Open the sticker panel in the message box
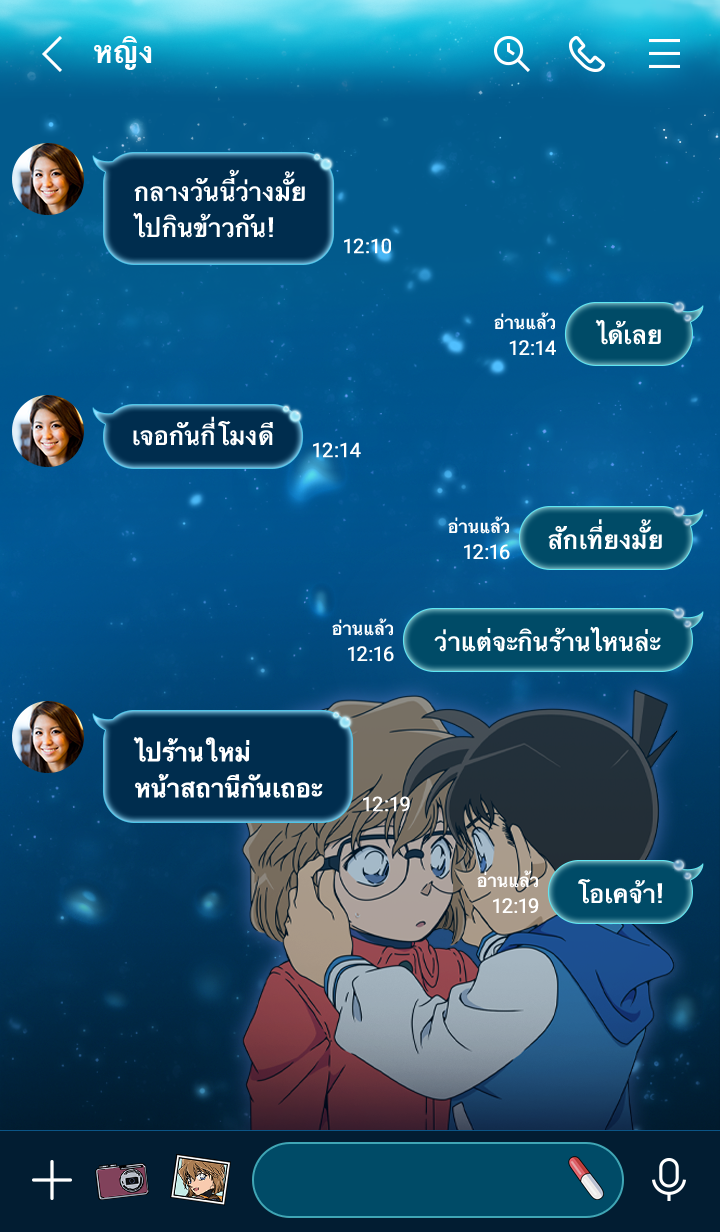 [586, 1179]
